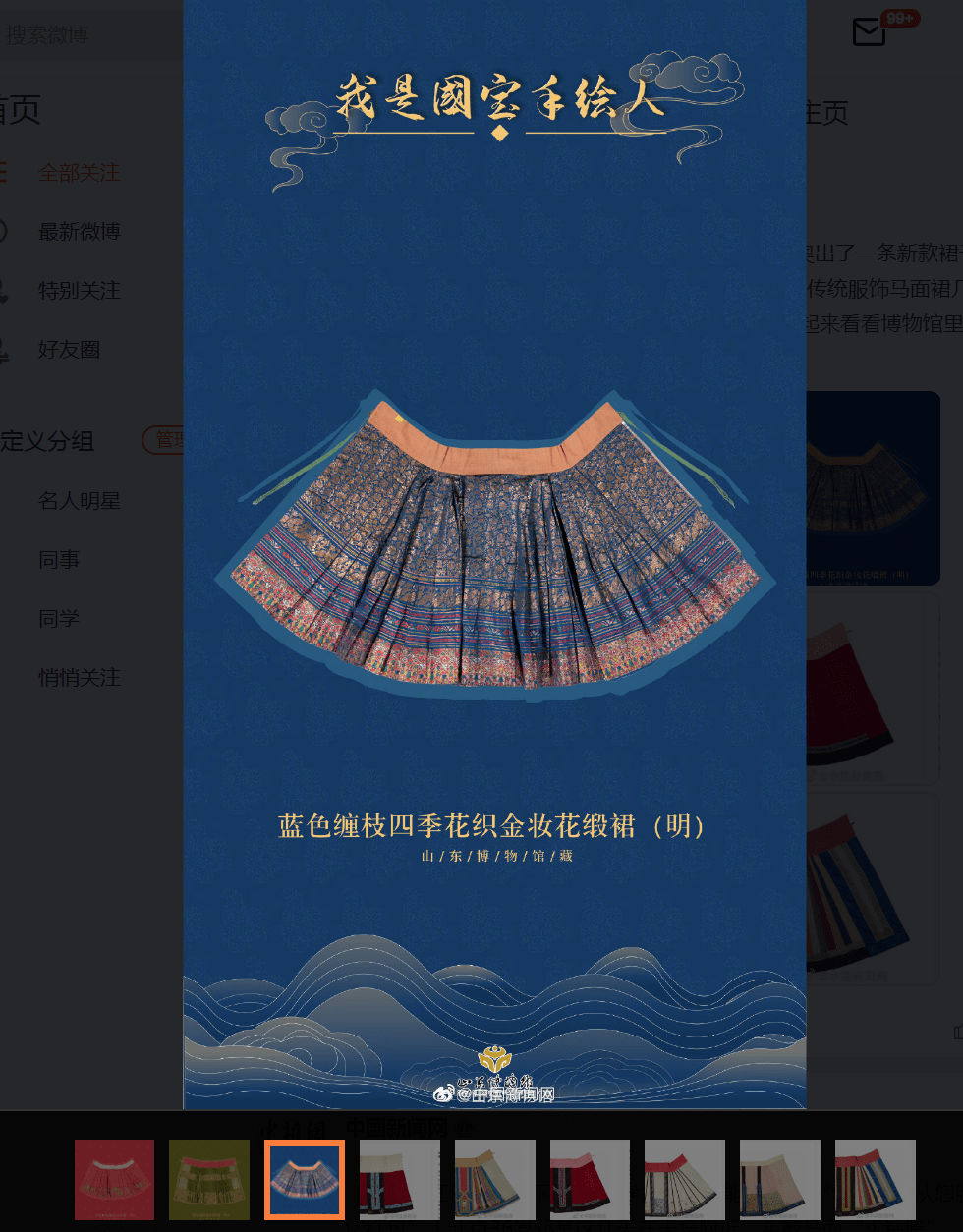963x1232 pixels.
Task: Open the fifth thumbnail in the strip
Action: [x=494, y=1179]
